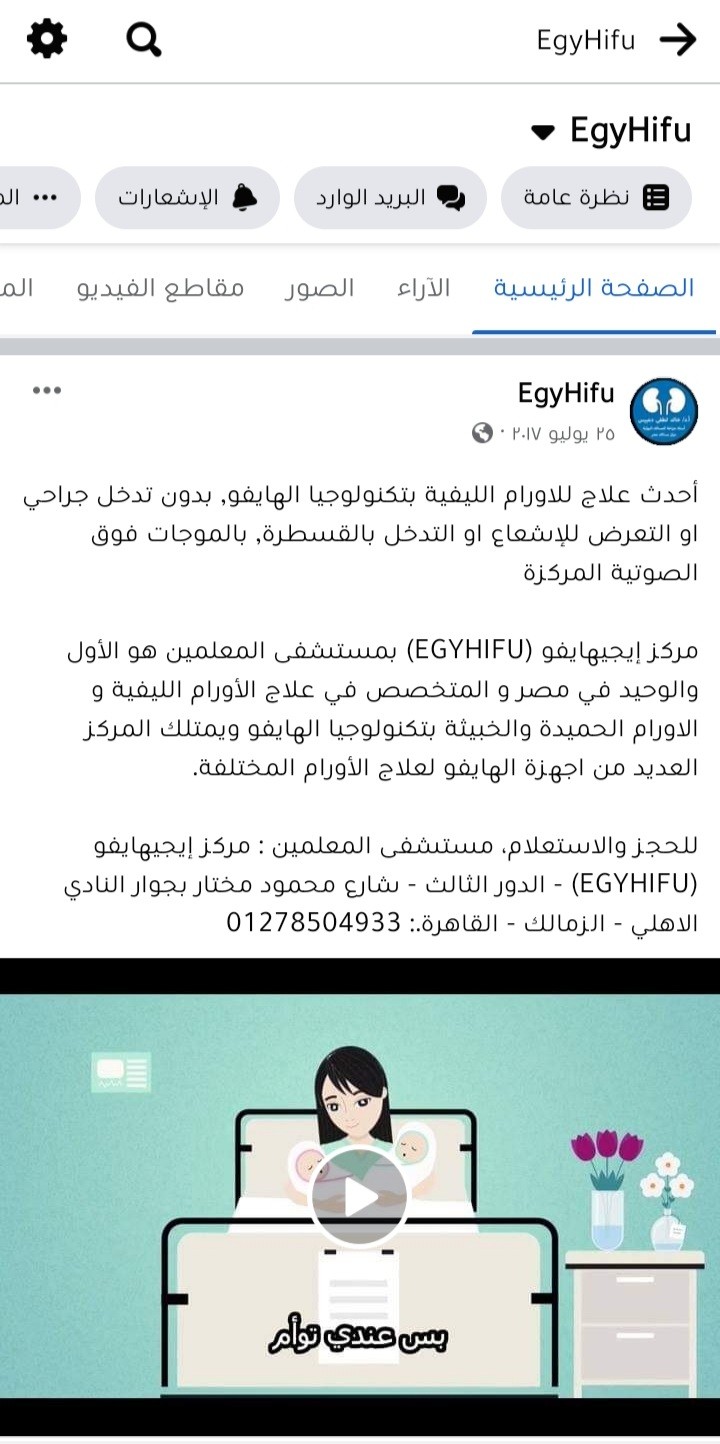
Task: Tap the search magnifier icon
Action: click(144, 40)
